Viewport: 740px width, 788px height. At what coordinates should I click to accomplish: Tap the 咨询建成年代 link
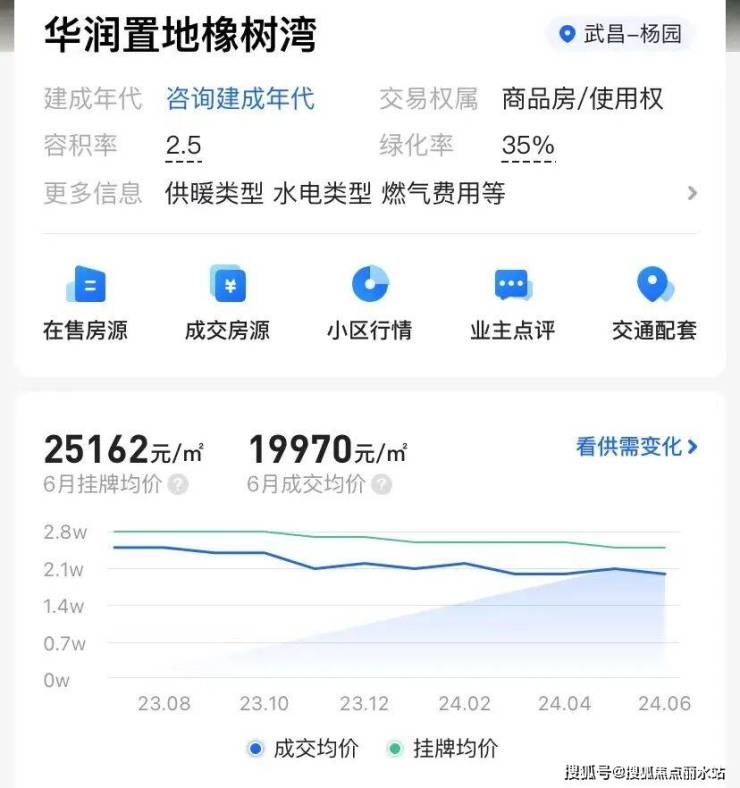click(240, 98)
